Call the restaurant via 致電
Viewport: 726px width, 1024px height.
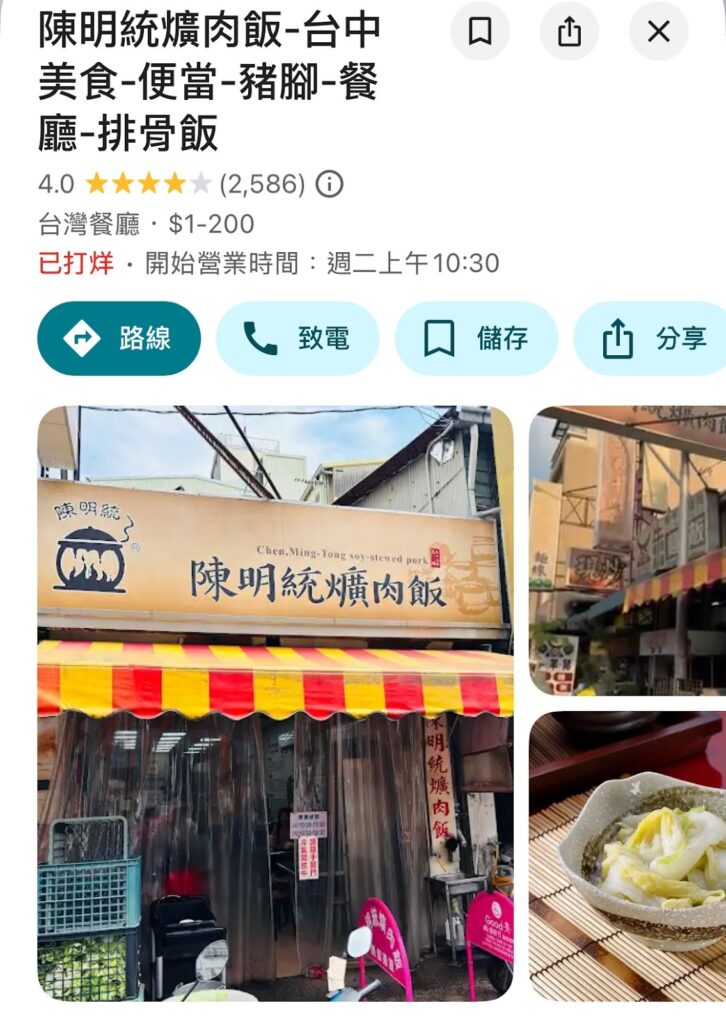[298, 339]
